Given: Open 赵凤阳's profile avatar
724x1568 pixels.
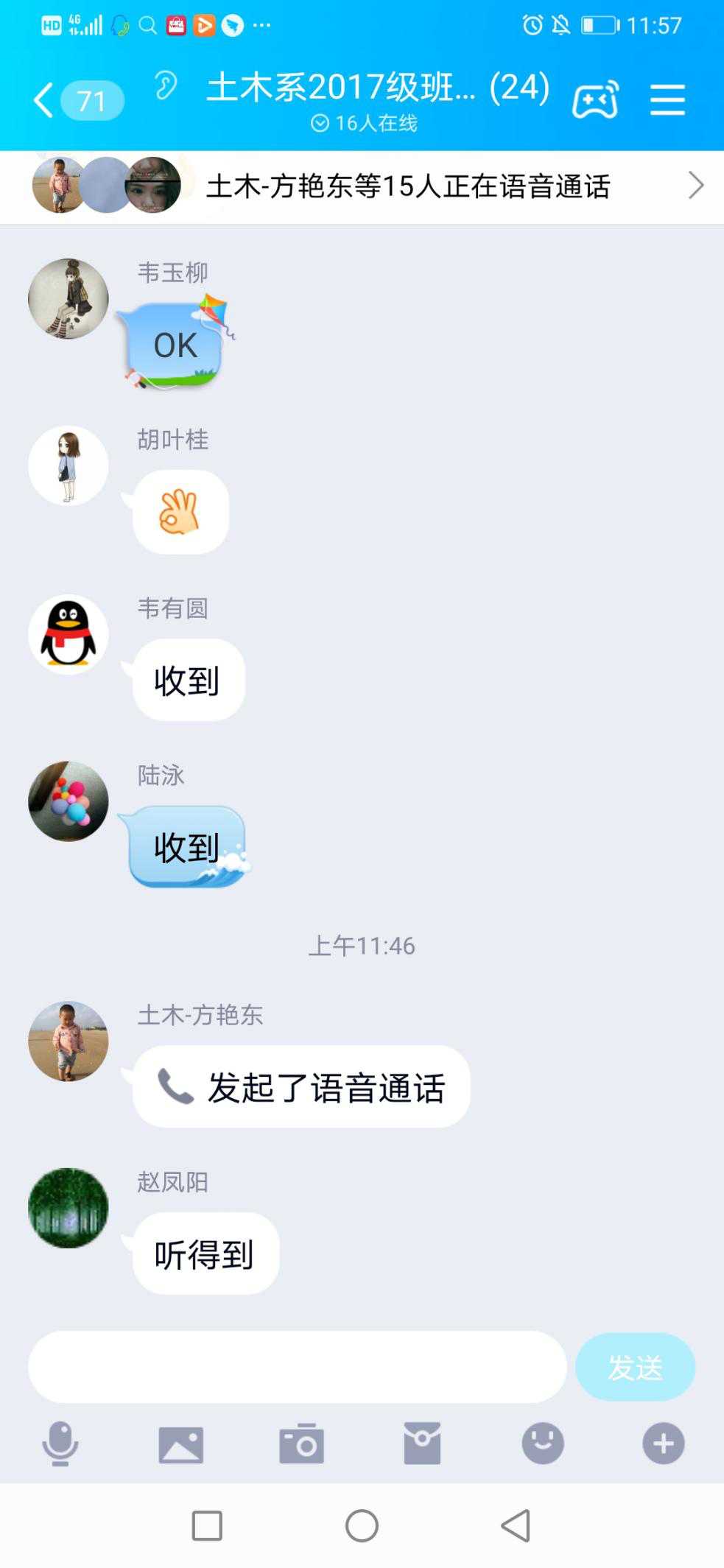Looking at the screenshot, I should coord(68,1208).
